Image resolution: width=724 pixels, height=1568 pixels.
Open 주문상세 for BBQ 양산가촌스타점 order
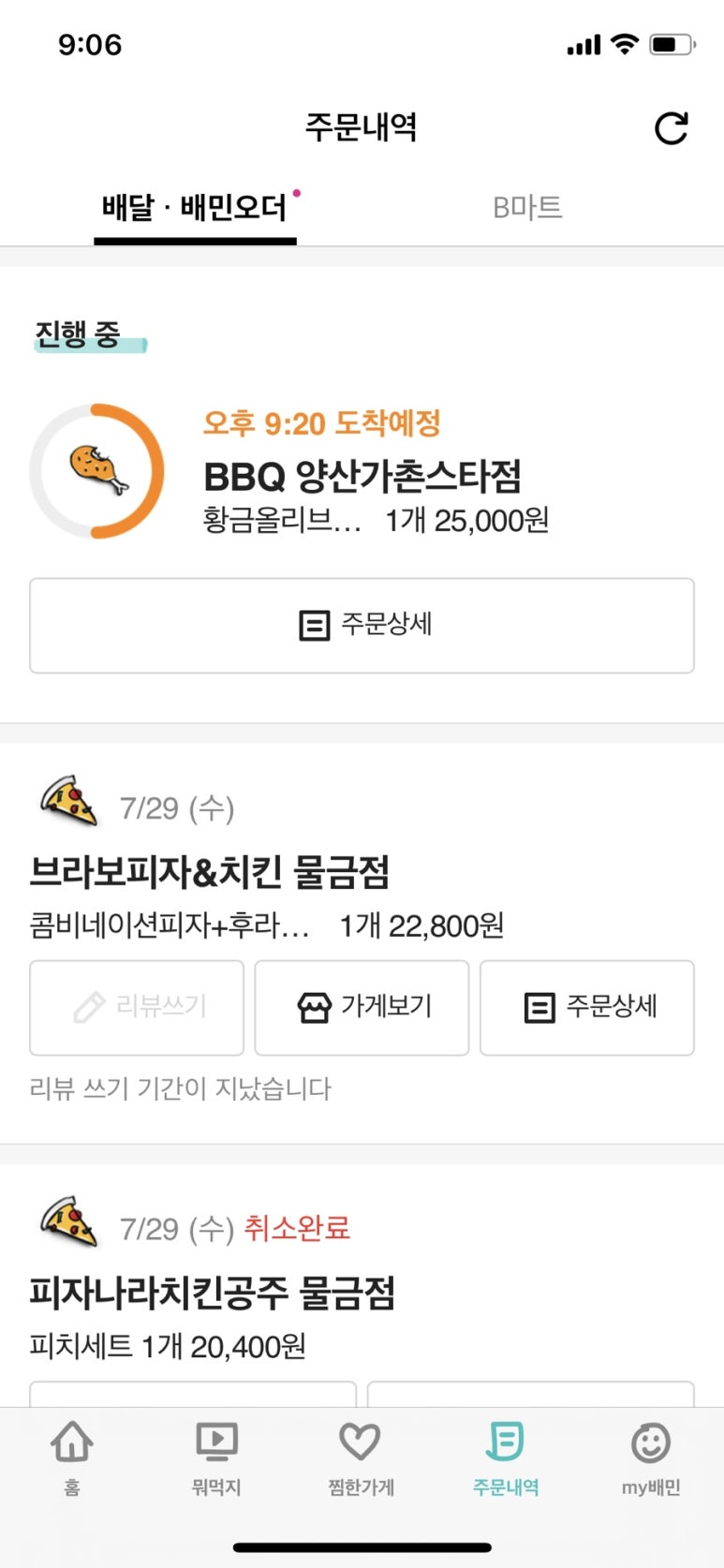click(x=362, y=625)
